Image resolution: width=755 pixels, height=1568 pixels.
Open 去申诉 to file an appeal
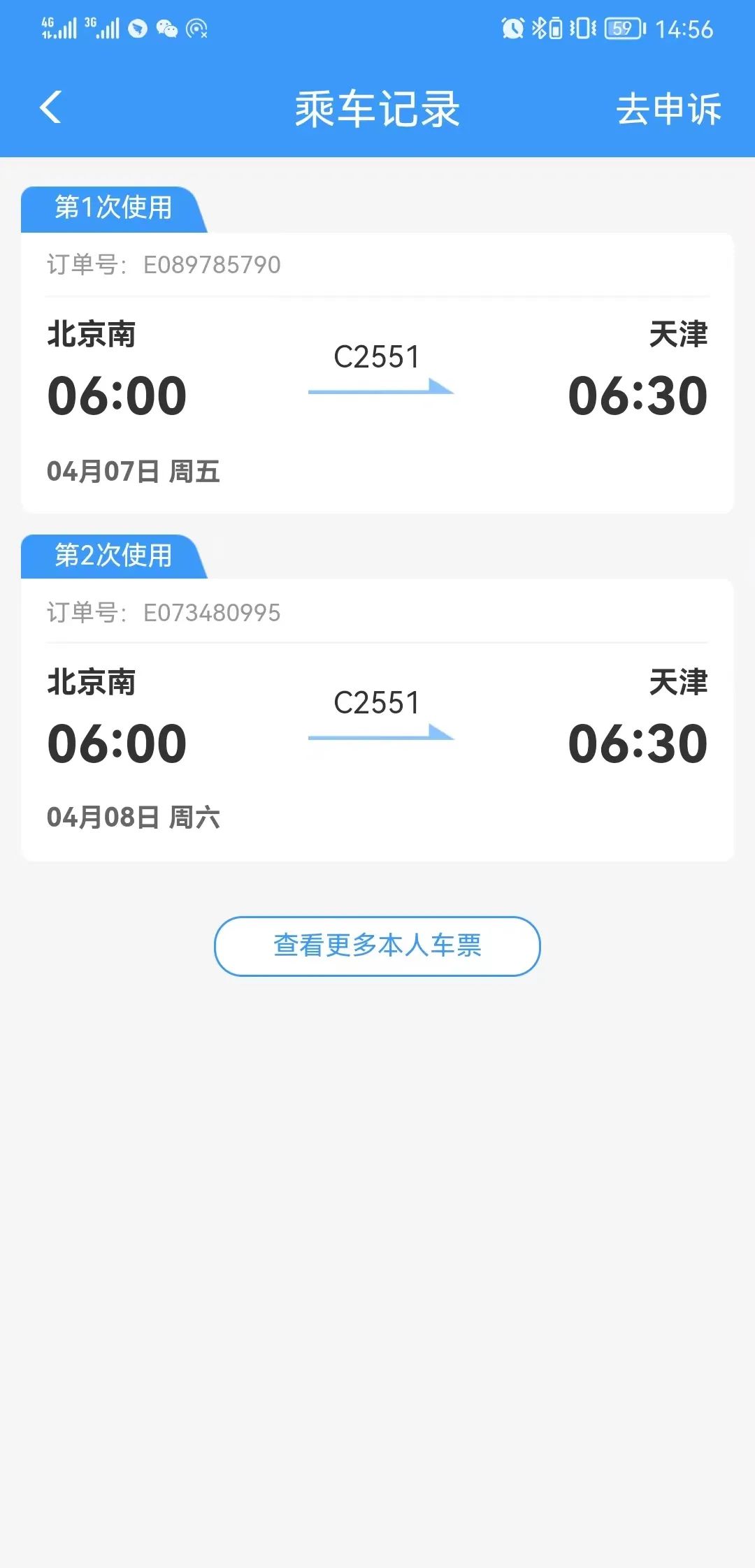click(668, 110)
